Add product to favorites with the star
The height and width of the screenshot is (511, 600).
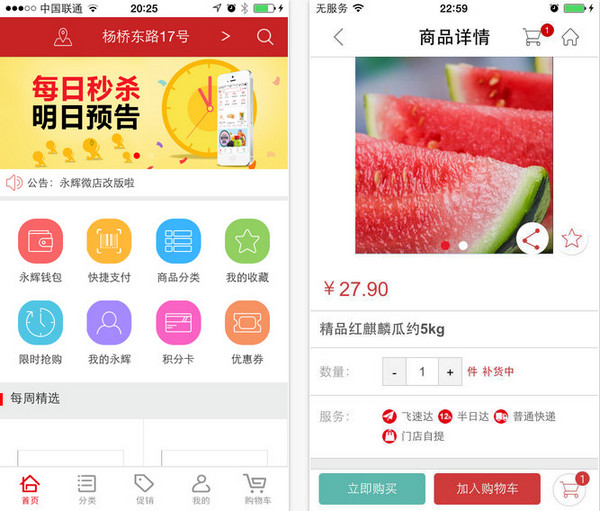click(571, 238)
